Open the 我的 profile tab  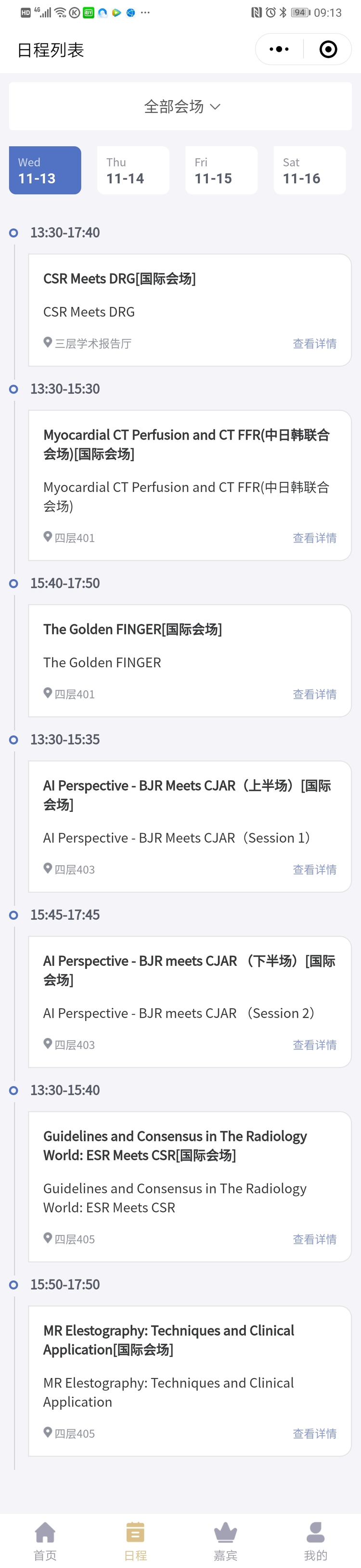[x=315, y=1541]
